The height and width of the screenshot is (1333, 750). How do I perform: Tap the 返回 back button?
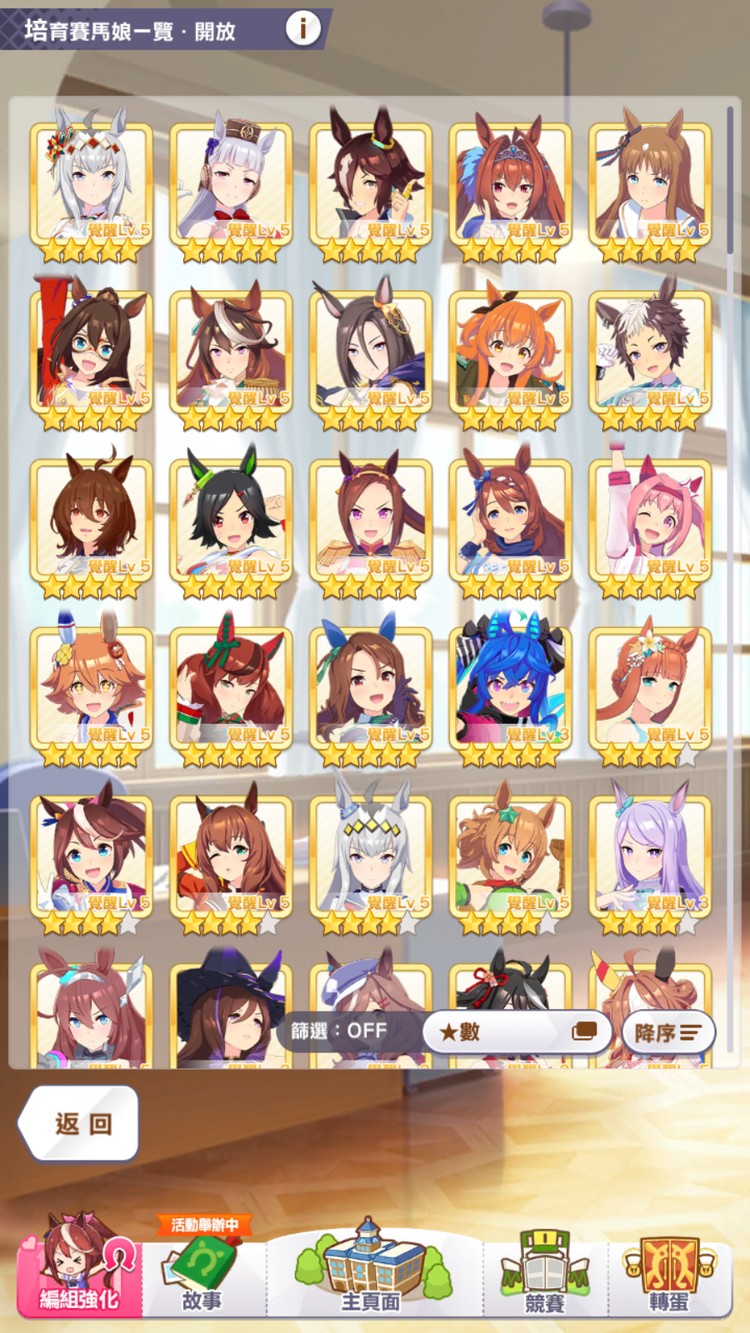point(80,1123)
